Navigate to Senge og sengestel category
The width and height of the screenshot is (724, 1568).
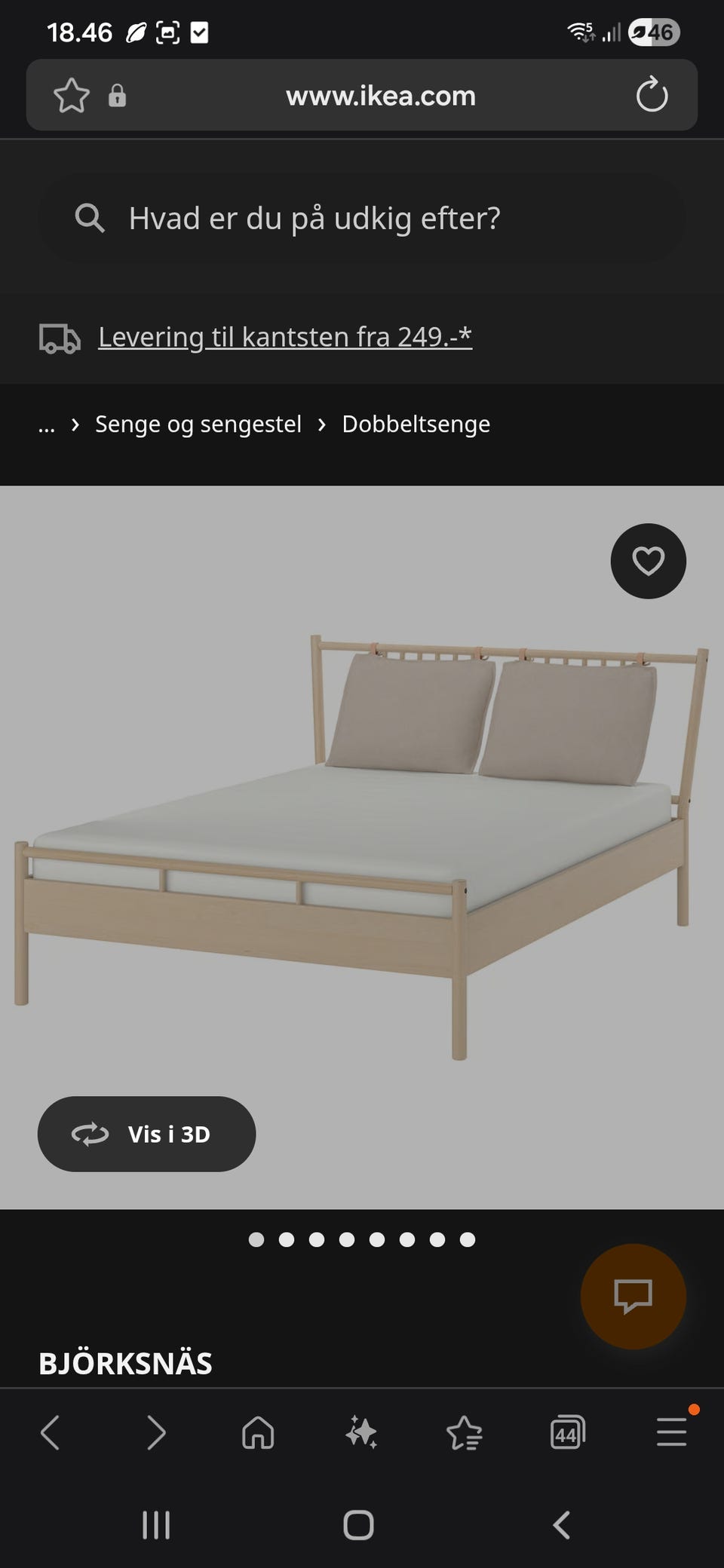coord(198,424)
